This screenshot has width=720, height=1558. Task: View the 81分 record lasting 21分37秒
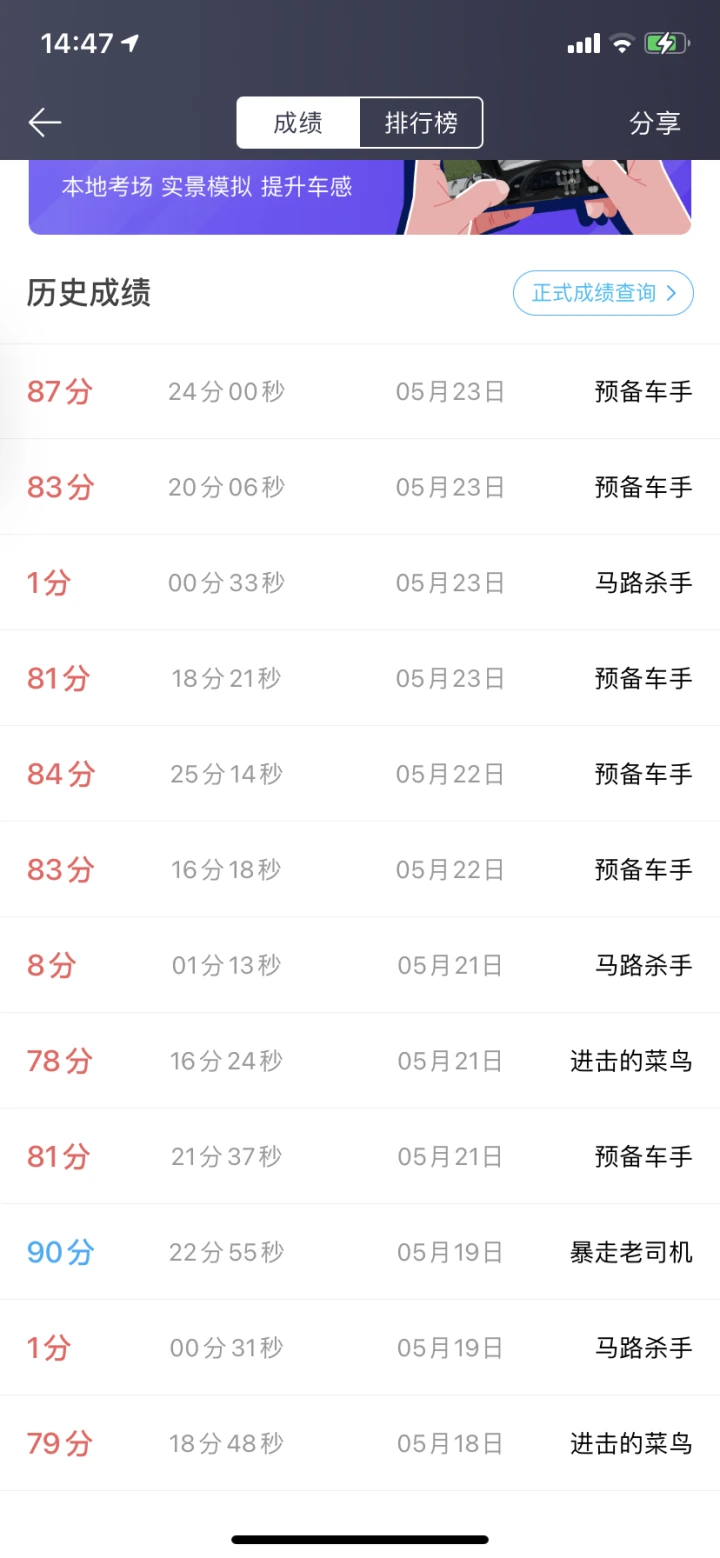click(x=360, y=1157)
